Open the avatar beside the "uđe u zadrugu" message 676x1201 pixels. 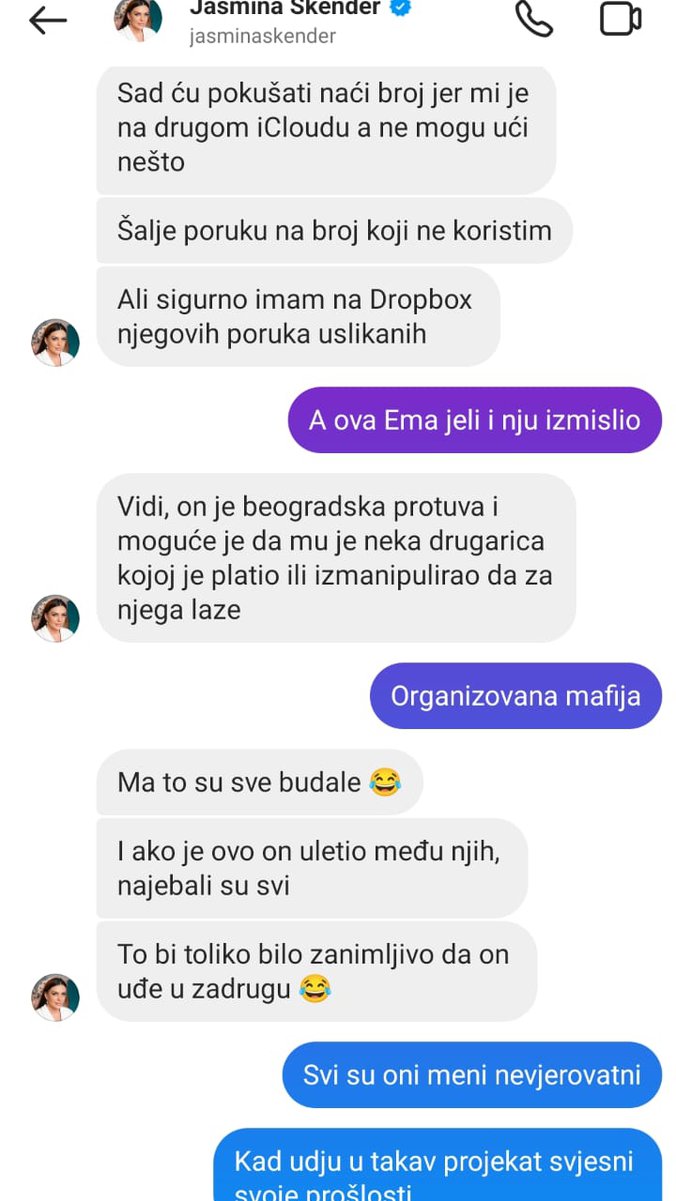[56, 997]
